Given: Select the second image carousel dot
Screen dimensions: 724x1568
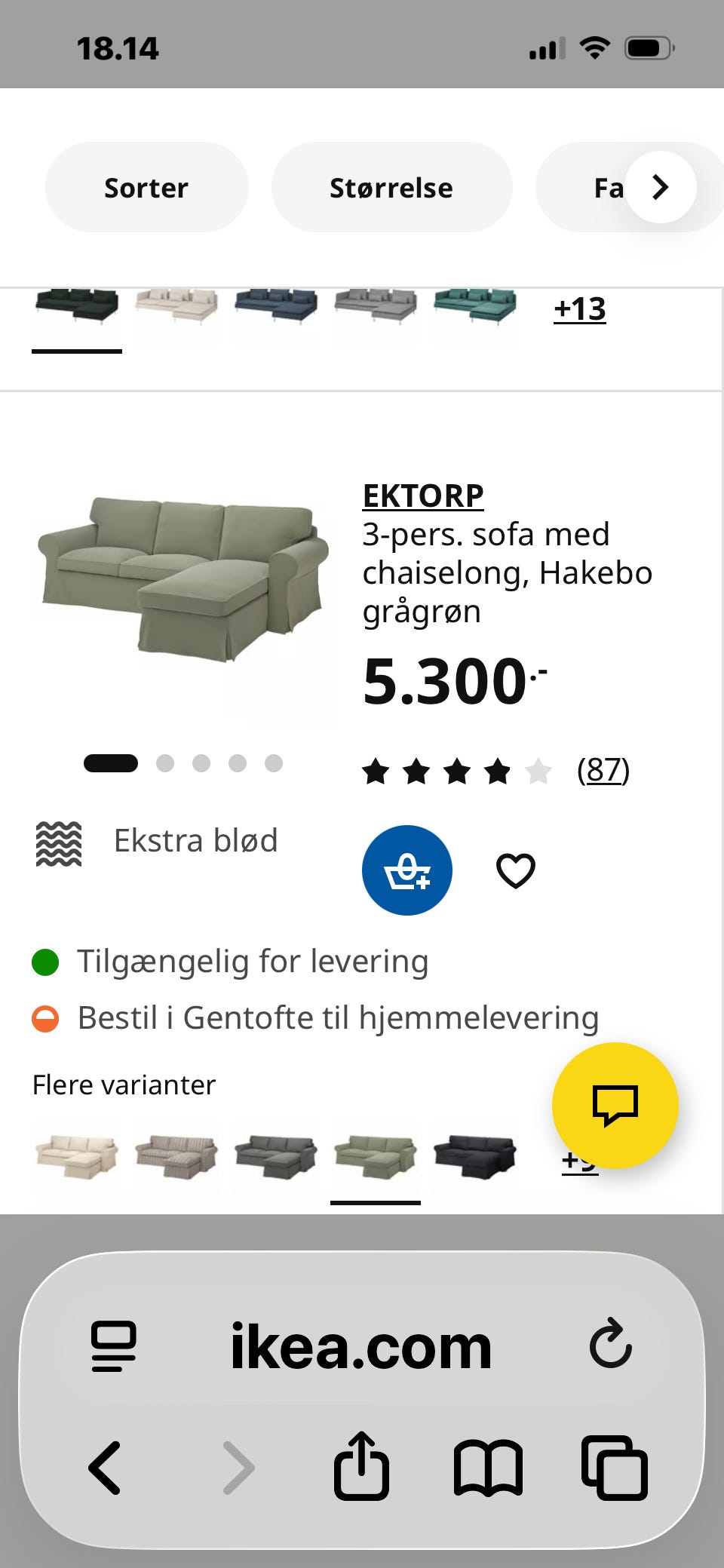Looking at the screenshot, I should pos(165,763).
